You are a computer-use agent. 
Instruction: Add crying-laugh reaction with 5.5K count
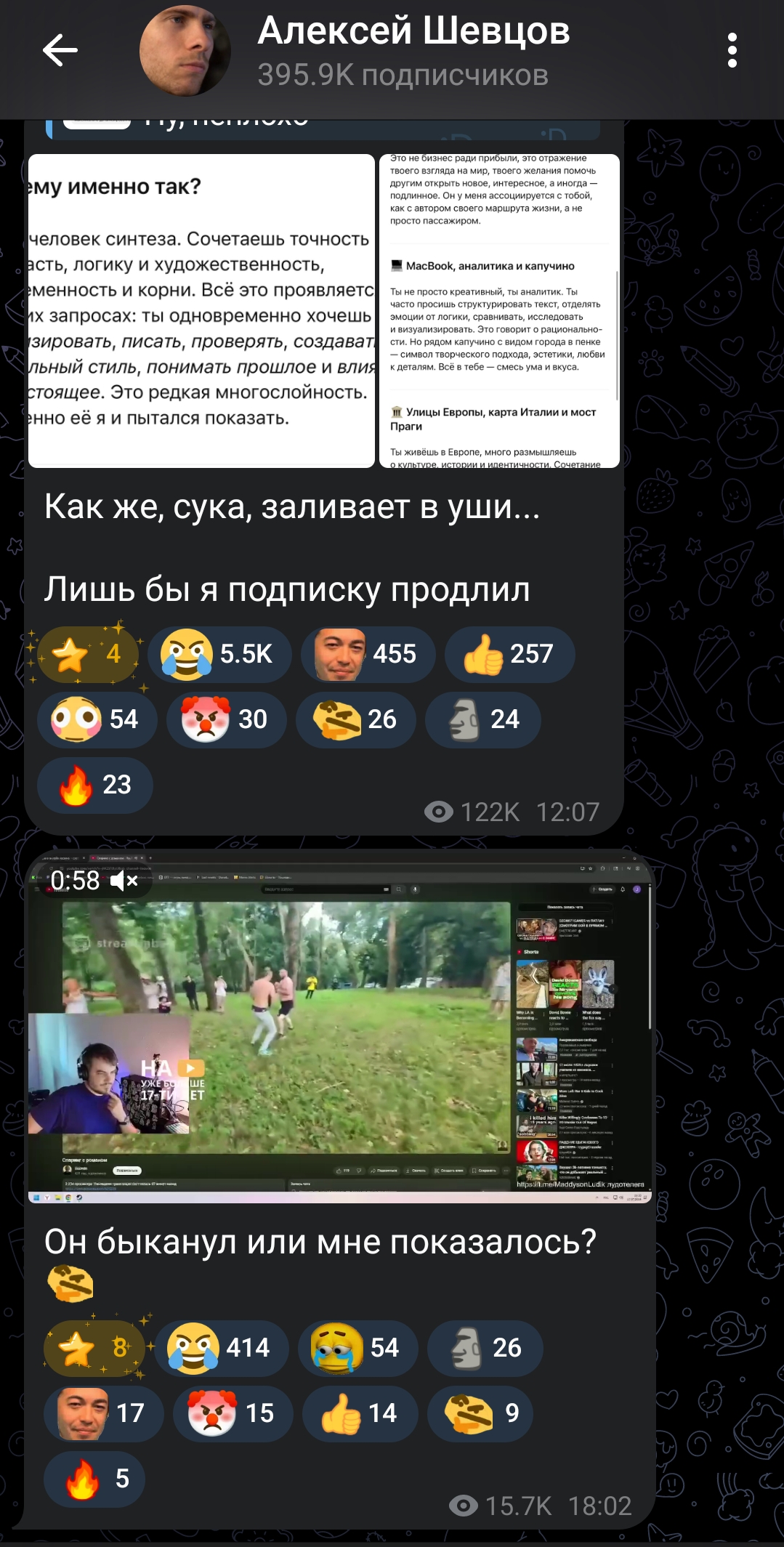coord(219,654)
